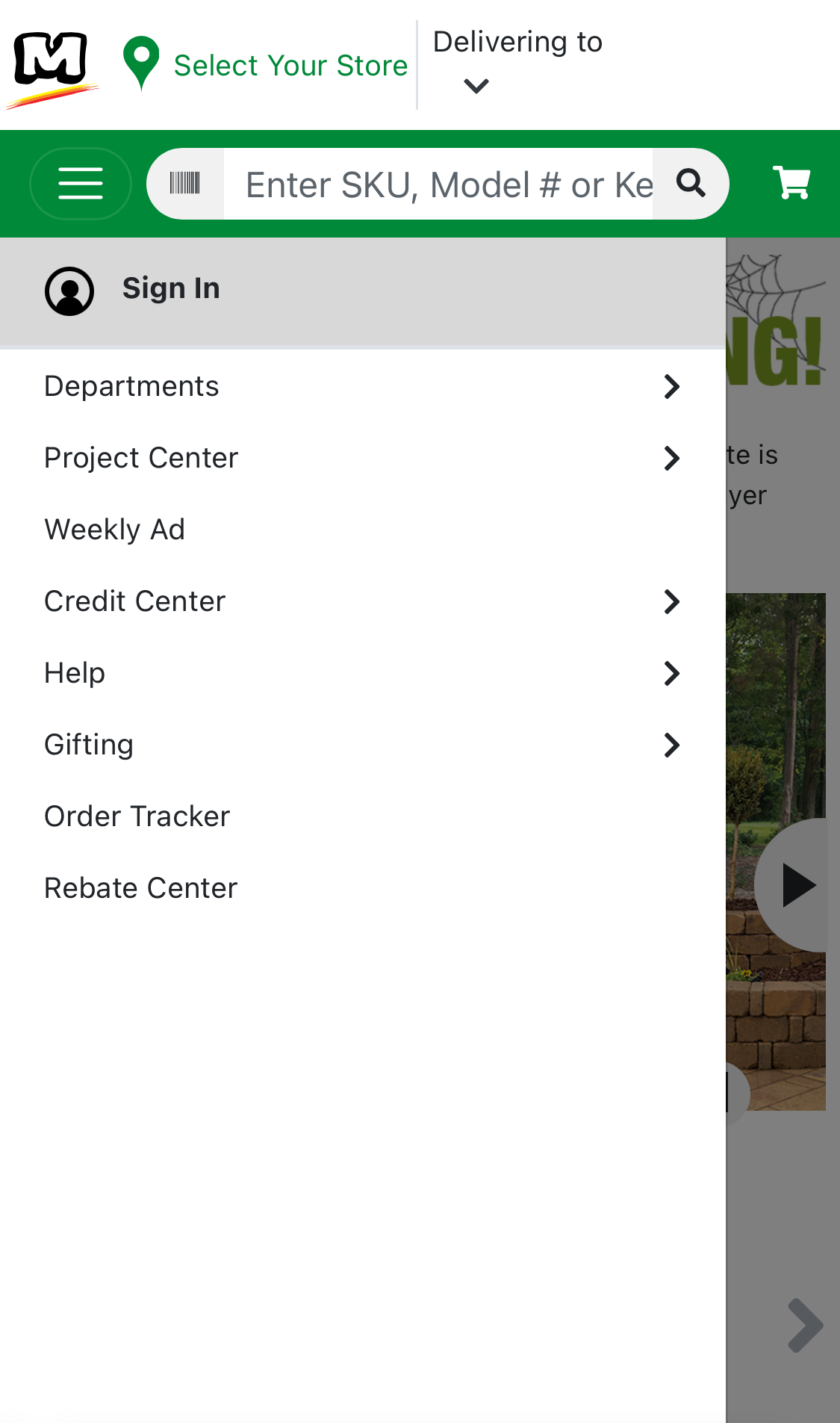Open the hamburger navigation menu icon
The image size is (840, 1423).
[x=80, y=183]
